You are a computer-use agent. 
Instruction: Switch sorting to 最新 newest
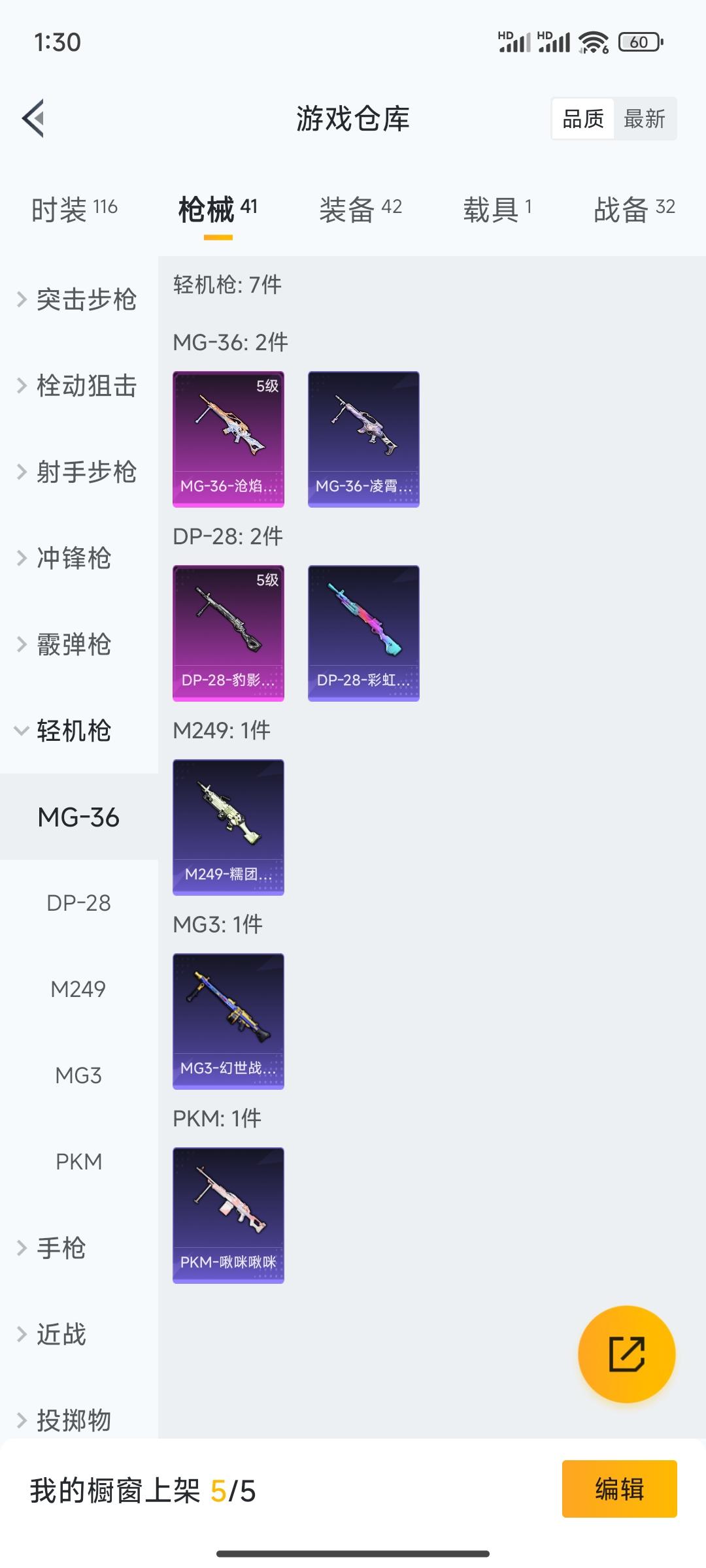(644, 118)
